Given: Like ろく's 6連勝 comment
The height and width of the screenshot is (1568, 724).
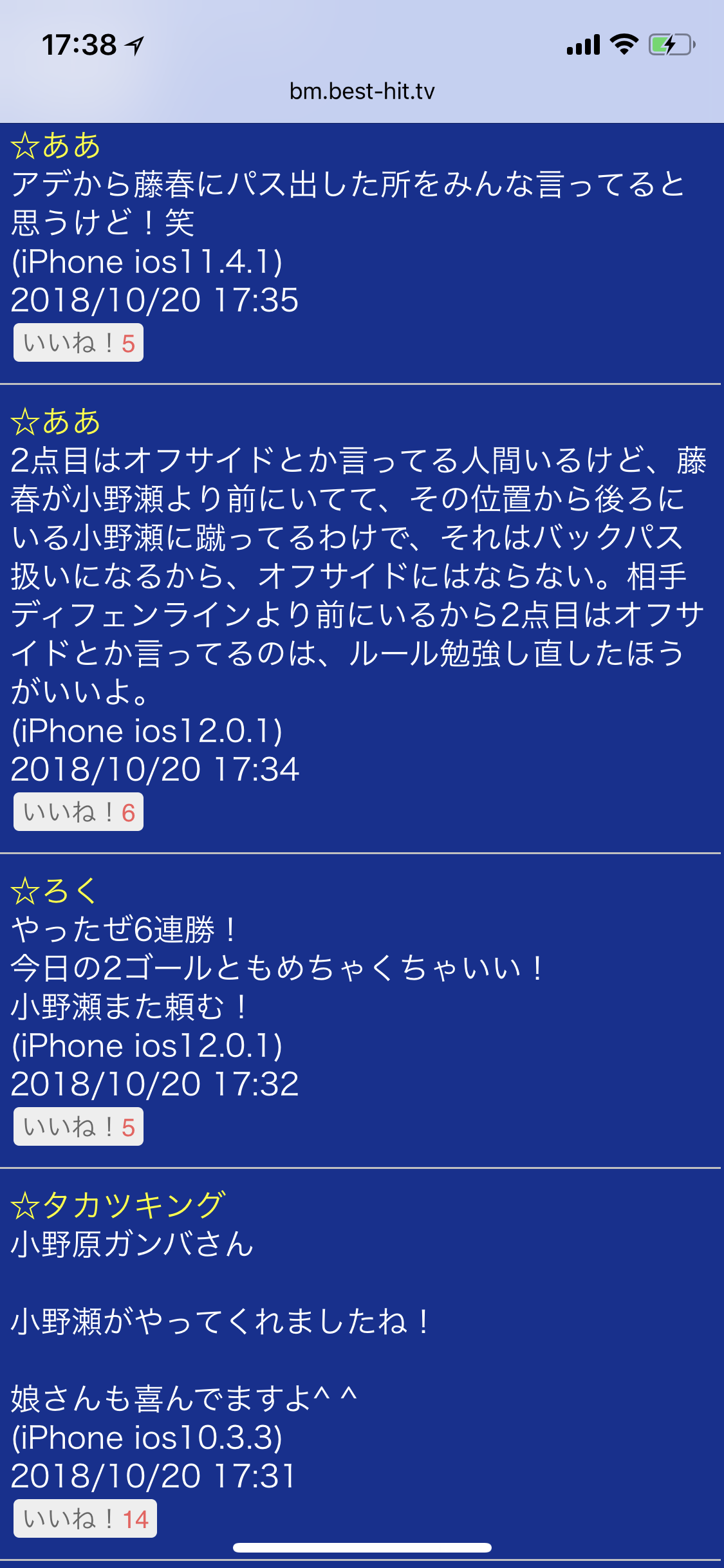Looking at the screenshot, I should click(x=78, y=1126).
